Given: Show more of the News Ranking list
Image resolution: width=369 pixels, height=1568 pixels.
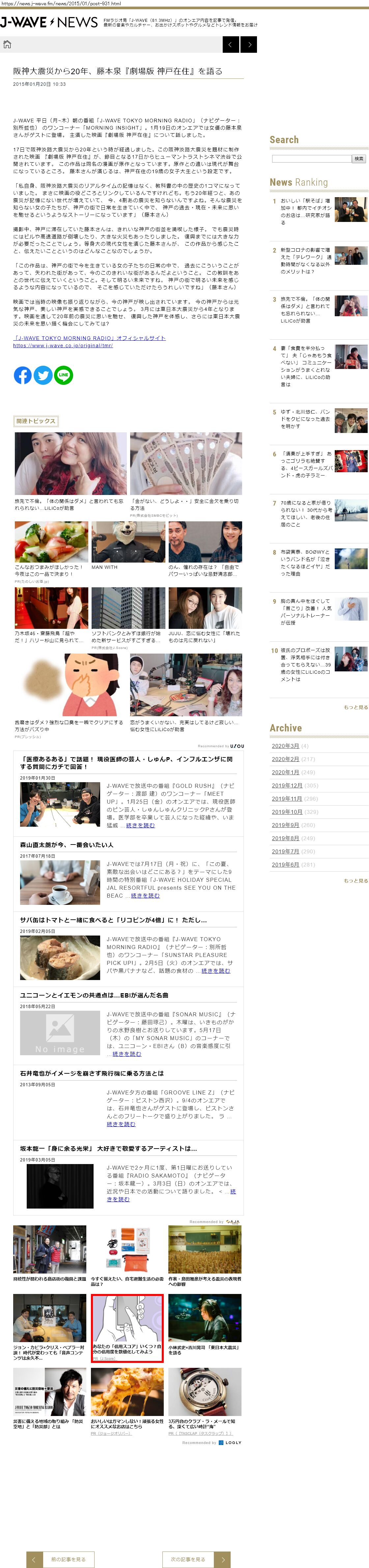Looking at the screenshot, I should 355,707.
